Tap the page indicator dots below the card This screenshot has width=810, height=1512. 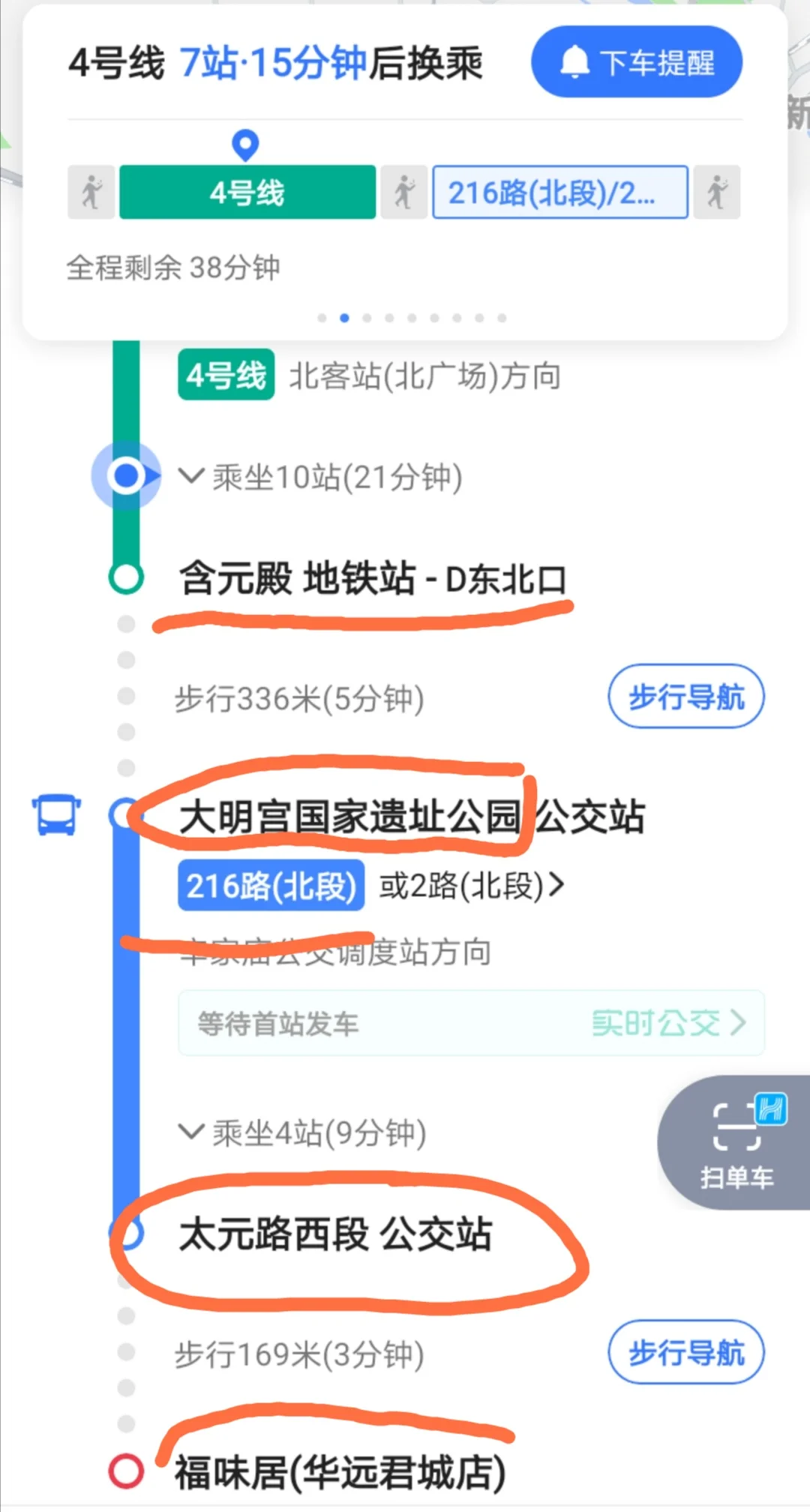(x=412, y=317)
